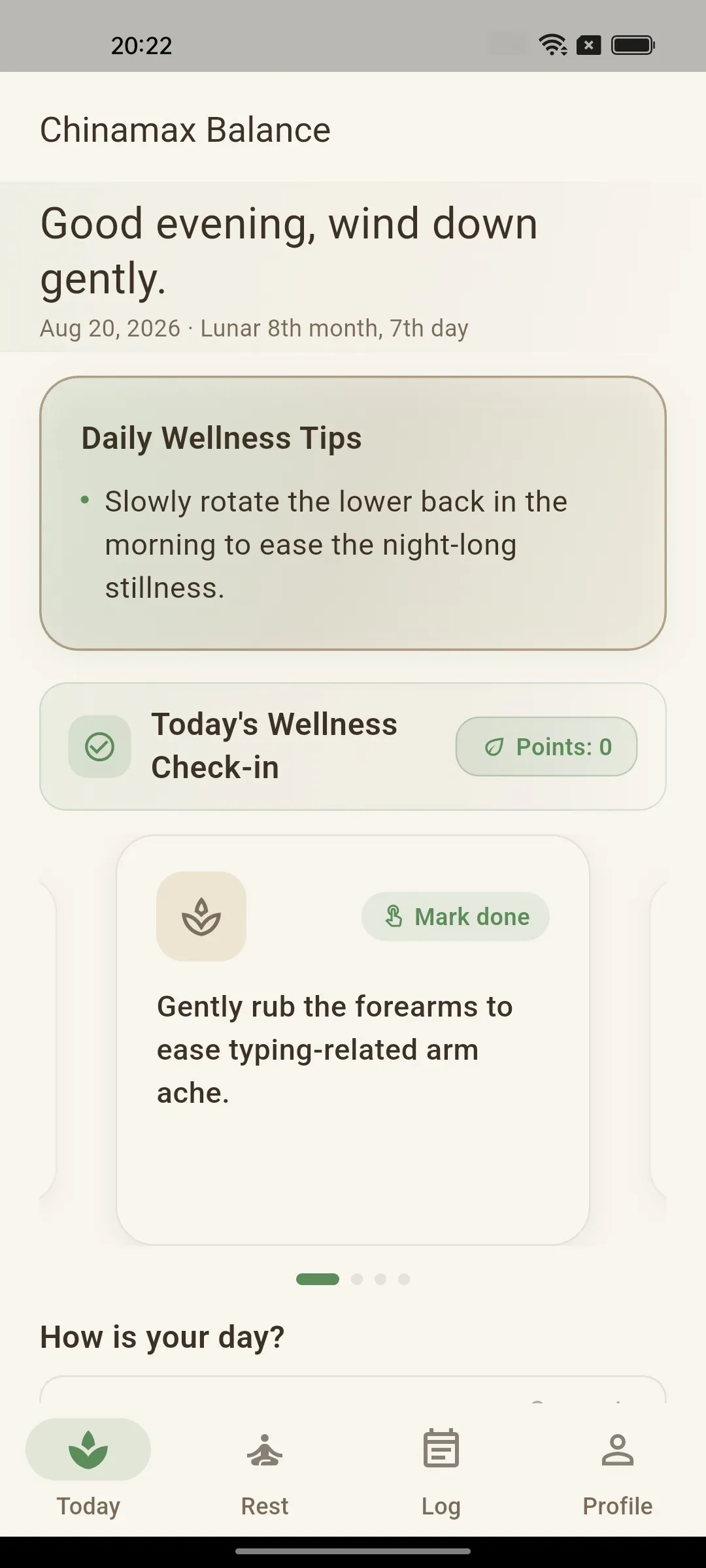Open the Daily Wellness Tips card
This screenshot has width=706, height=1568.
[x=353, y=513]
